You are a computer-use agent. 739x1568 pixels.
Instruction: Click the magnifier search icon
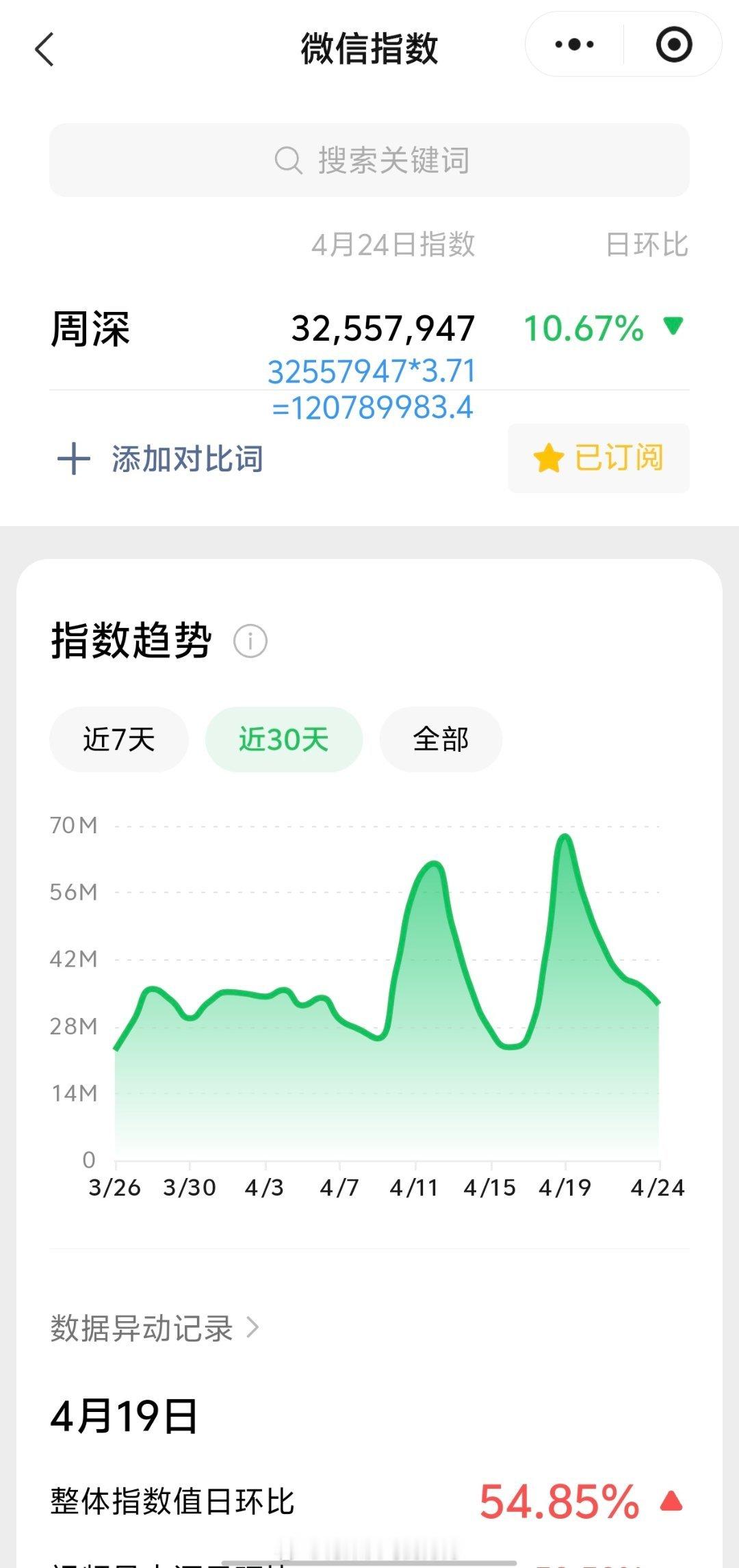[x=287, y=160]
